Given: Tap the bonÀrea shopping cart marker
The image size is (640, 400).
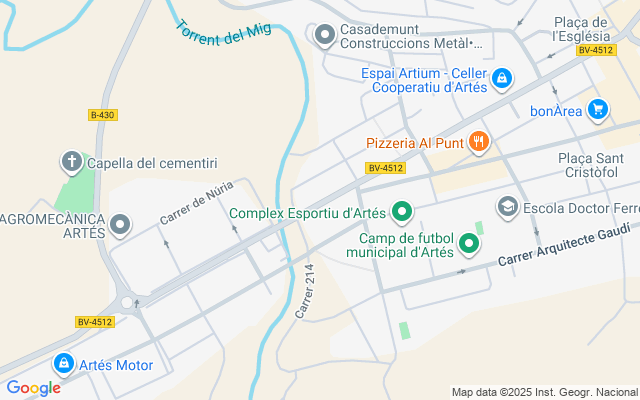Looking at the screenshot, I should pyautogui.click(x=598, y=110).
